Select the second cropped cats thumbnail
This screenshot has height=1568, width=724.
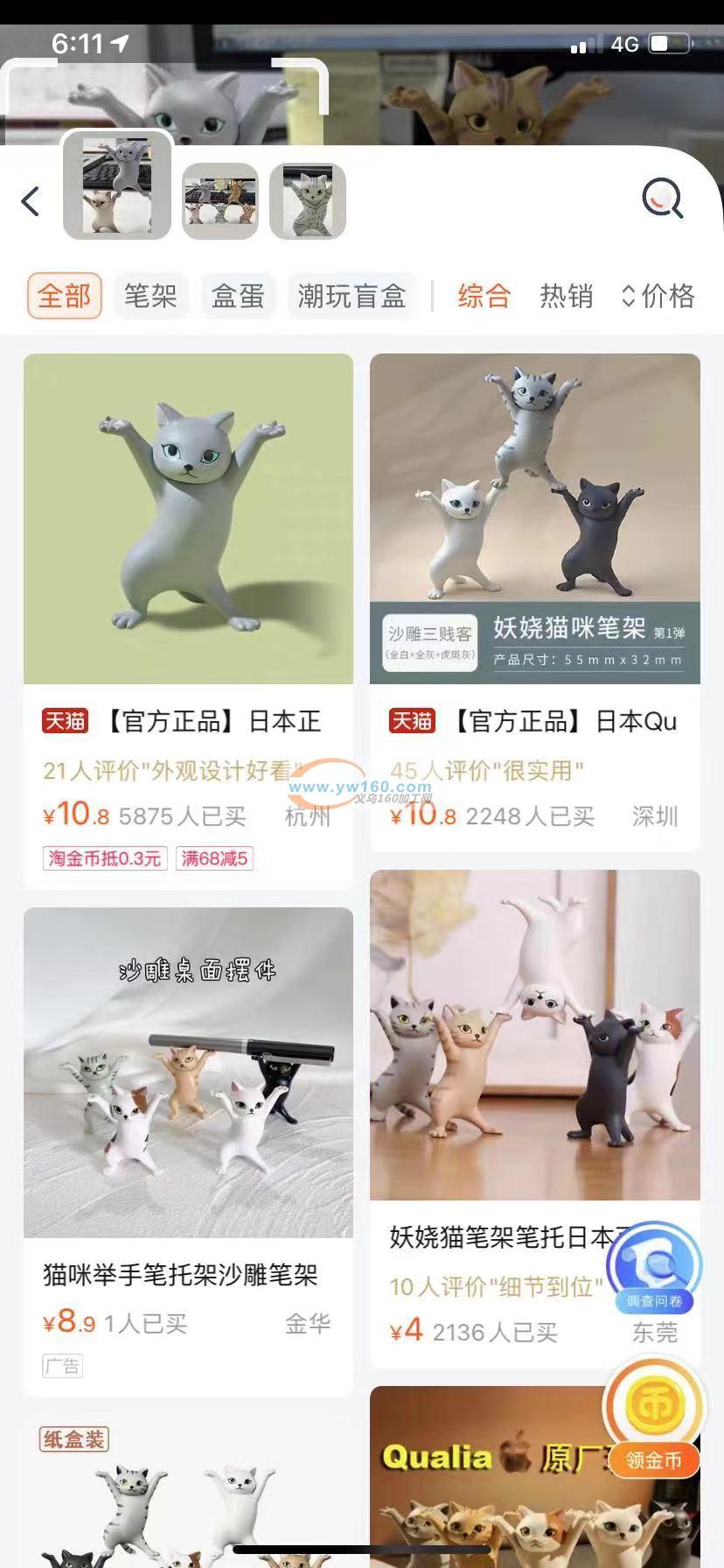click(x=220, y=201)
